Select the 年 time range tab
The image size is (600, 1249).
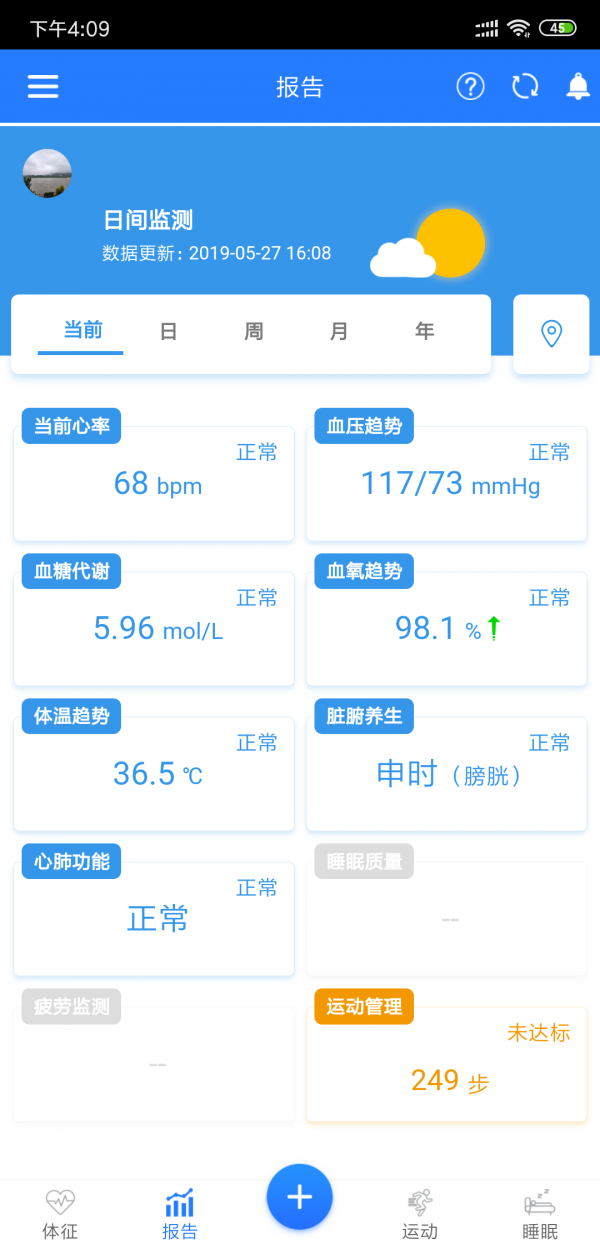[x=425, y=331]
